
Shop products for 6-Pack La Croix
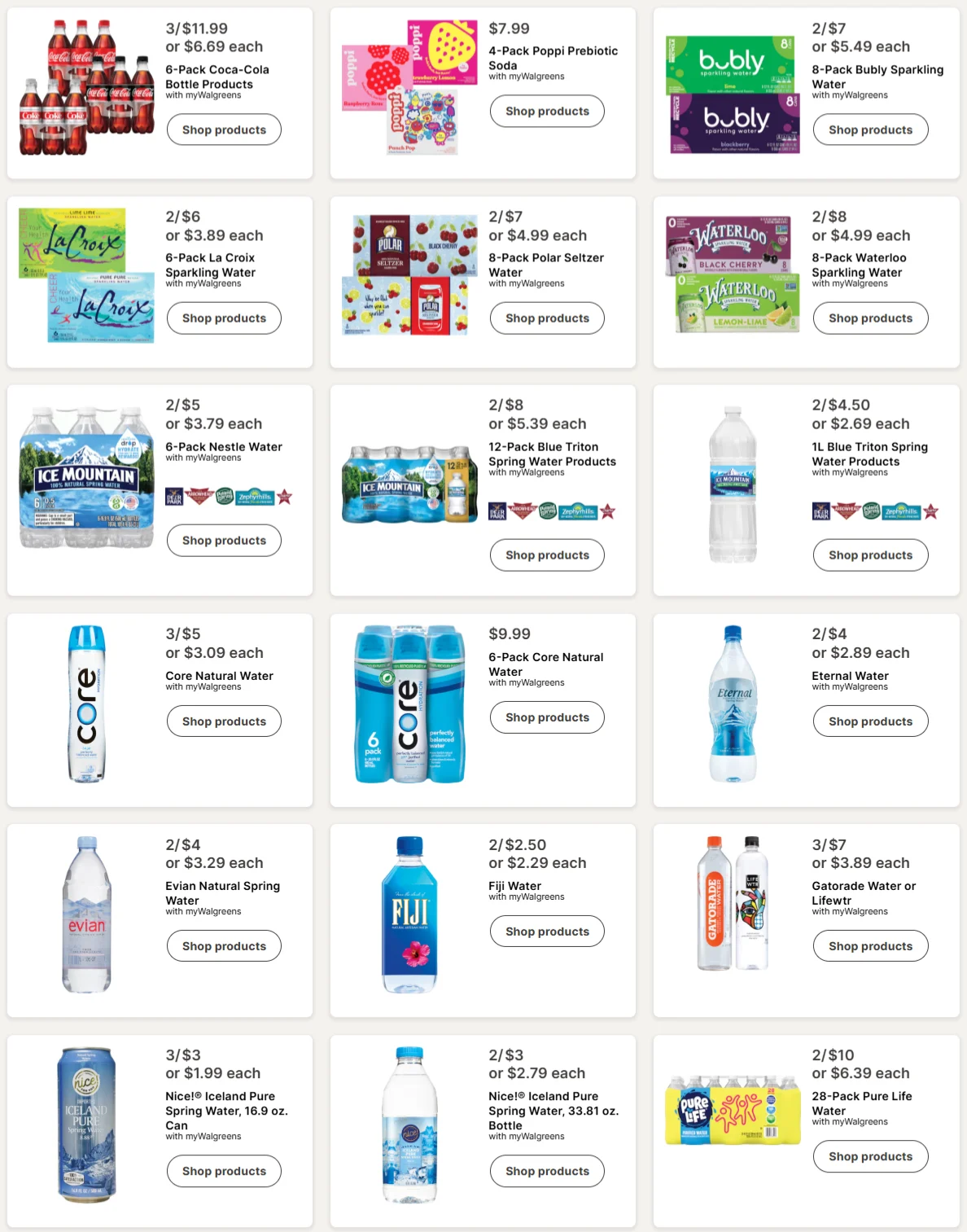pyautogui.click(x=224, y=318)
